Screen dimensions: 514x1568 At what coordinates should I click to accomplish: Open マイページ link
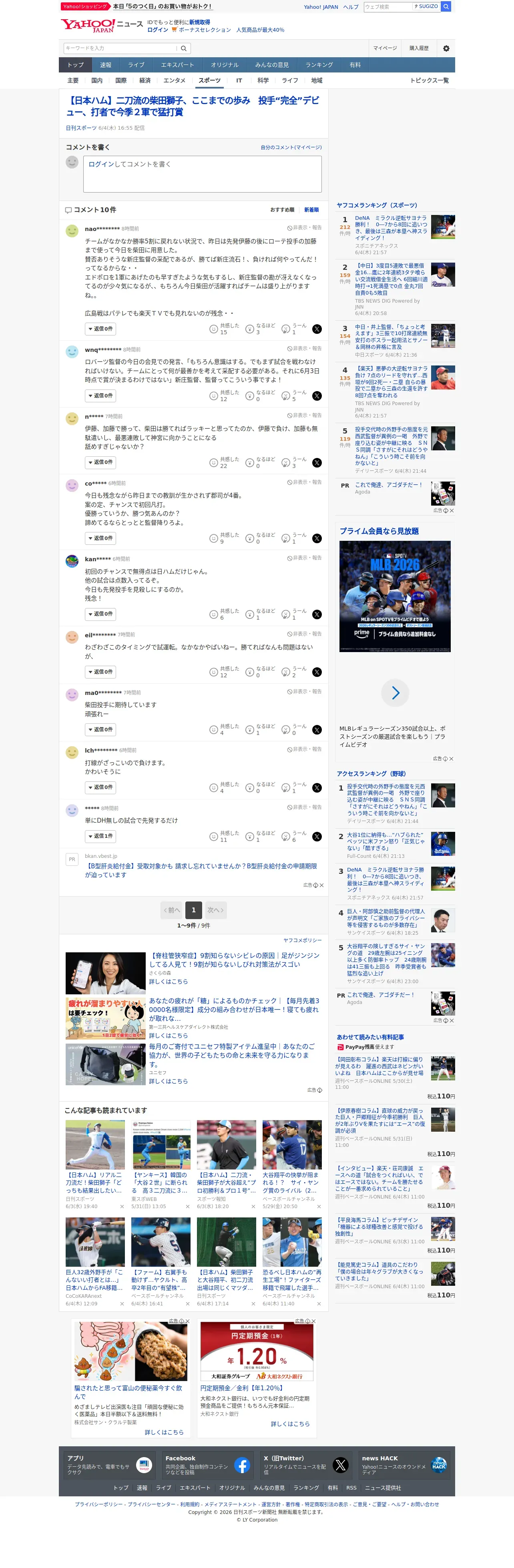[x=385, y=48]
